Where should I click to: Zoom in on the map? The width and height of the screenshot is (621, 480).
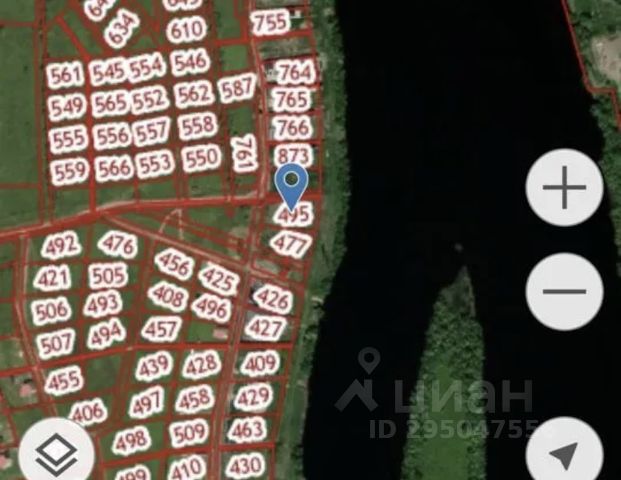pyautogui.click(x=565, y=188)
